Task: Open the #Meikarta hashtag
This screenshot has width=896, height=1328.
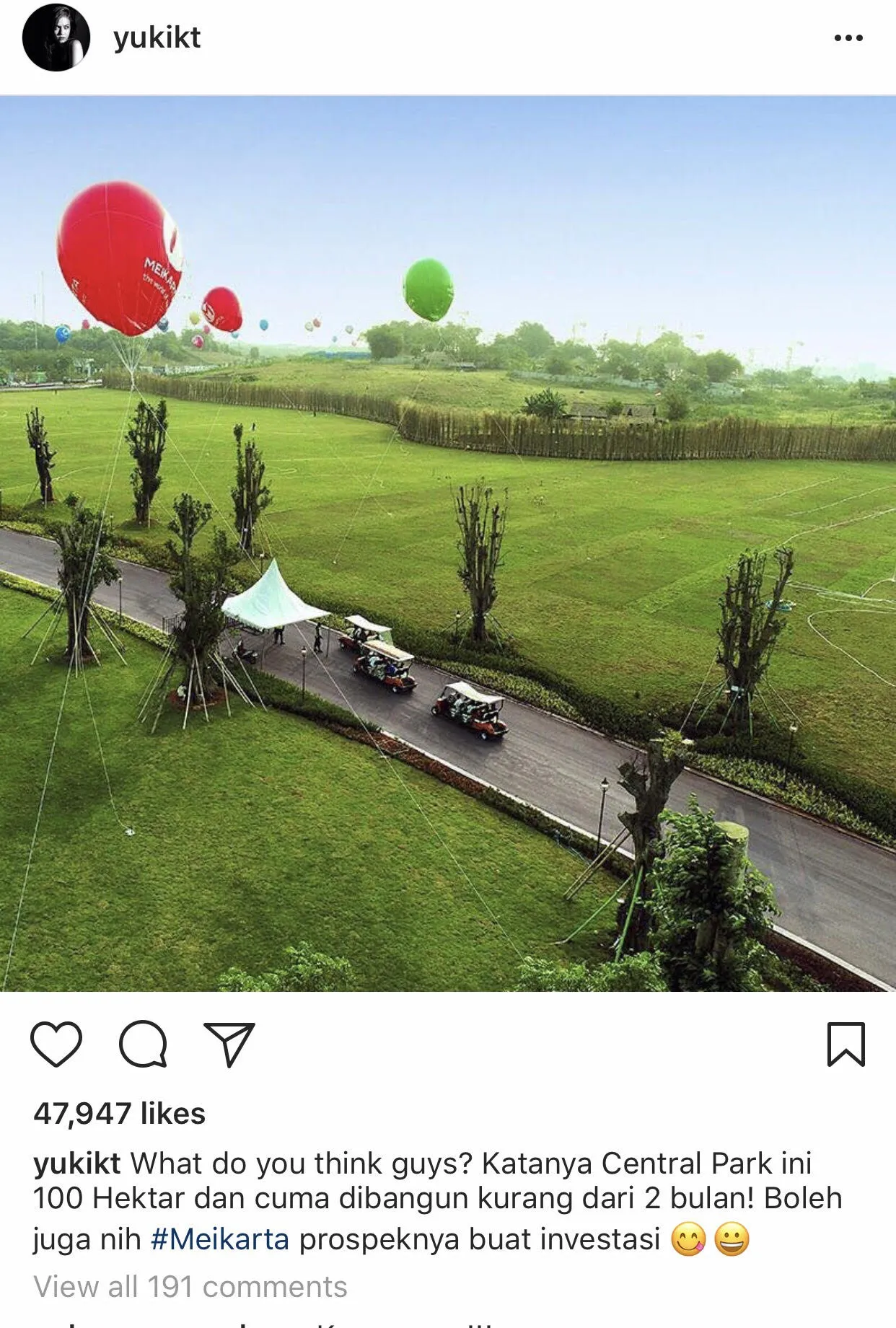Action: coord(220,1239)
